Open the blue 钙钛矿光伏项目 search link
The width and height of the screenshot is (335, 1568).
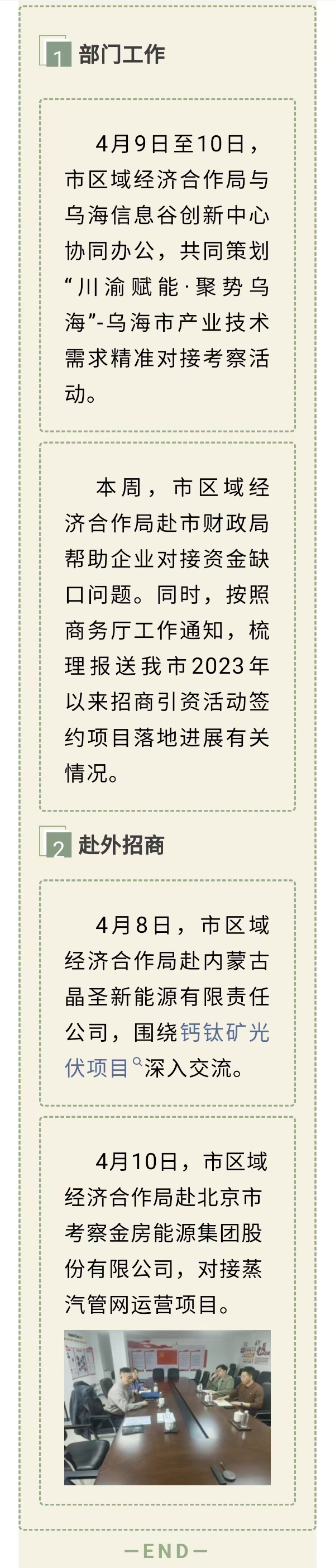pyautogui.click(x=224, y=1032)
